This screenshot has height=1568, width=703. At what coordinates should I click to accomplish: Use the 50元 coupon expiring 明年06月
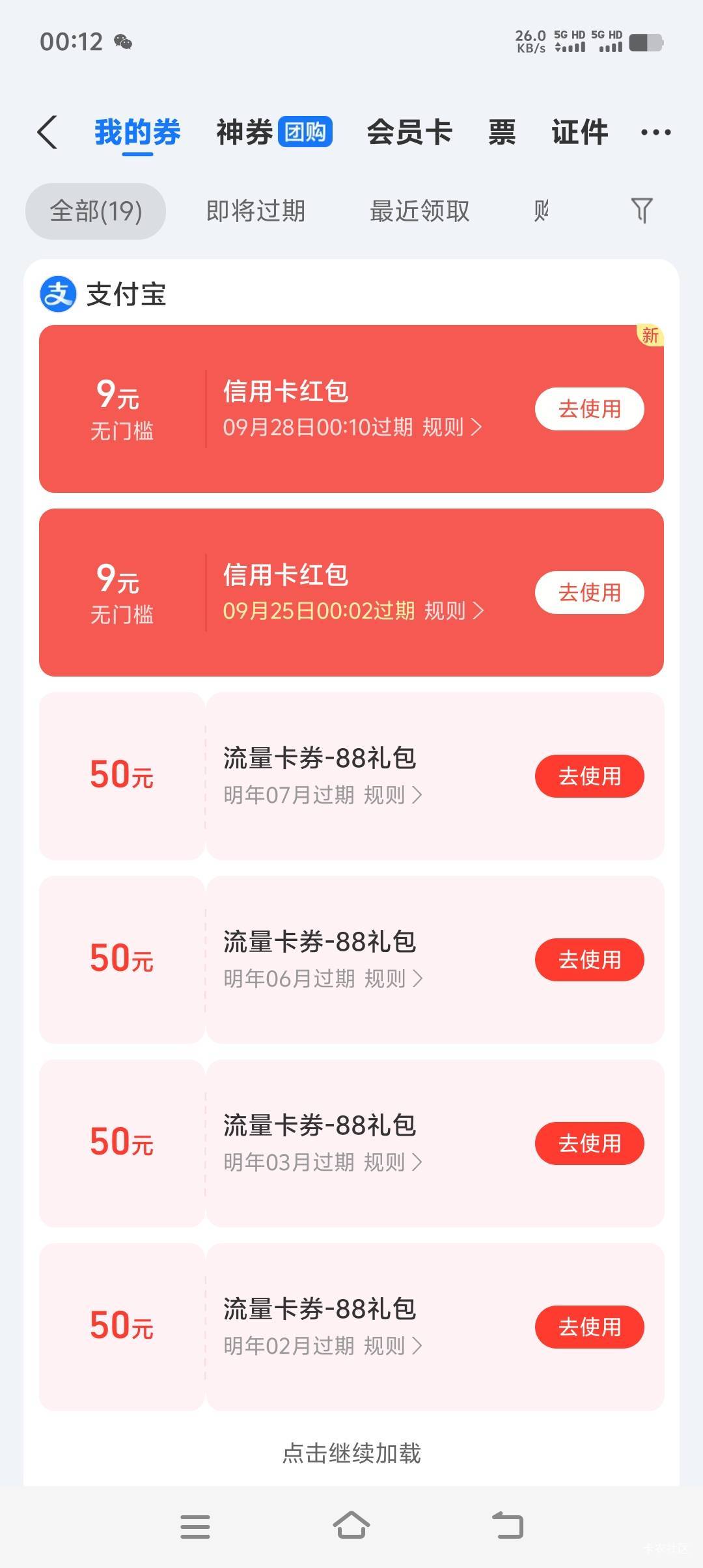(590, 960)
